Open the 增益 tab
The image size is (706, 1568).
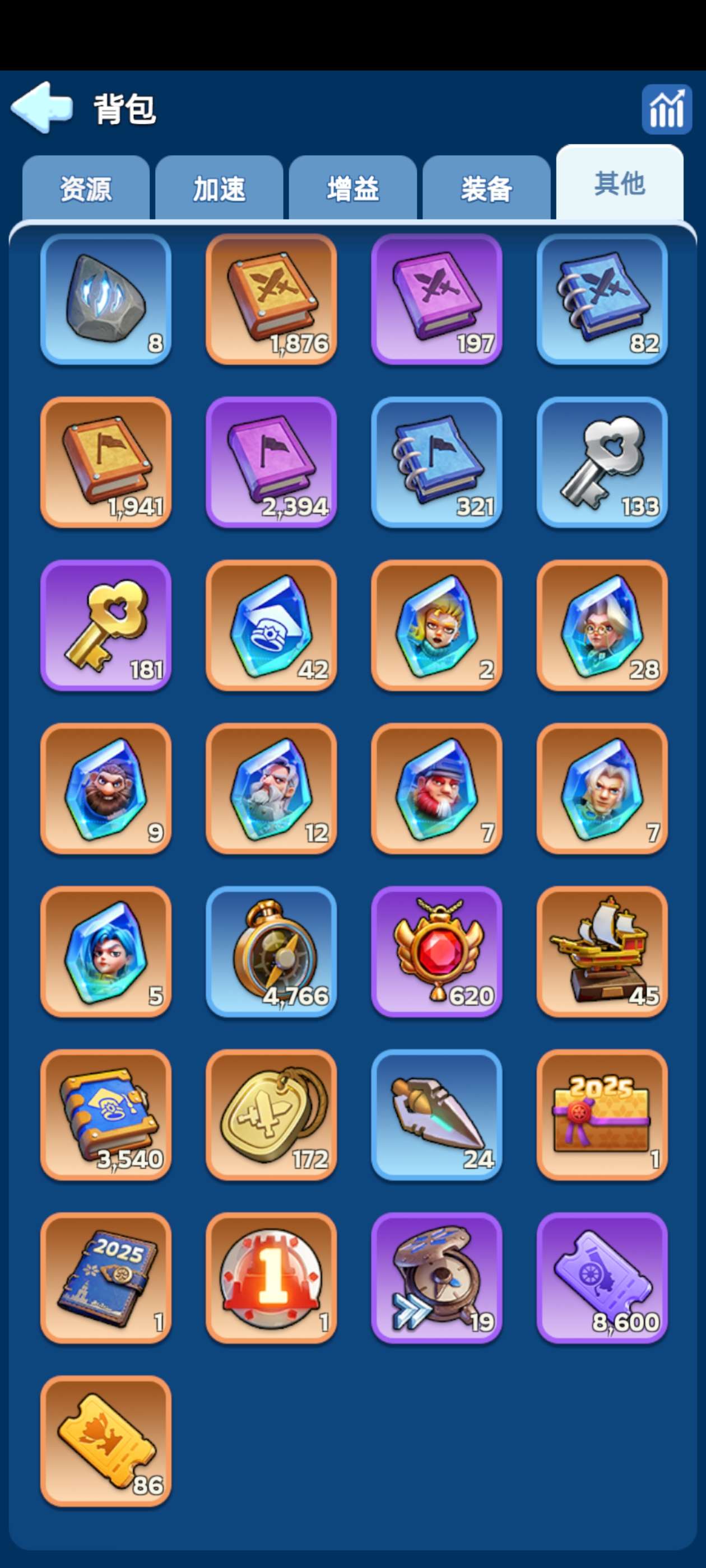(x=352, y=189)
